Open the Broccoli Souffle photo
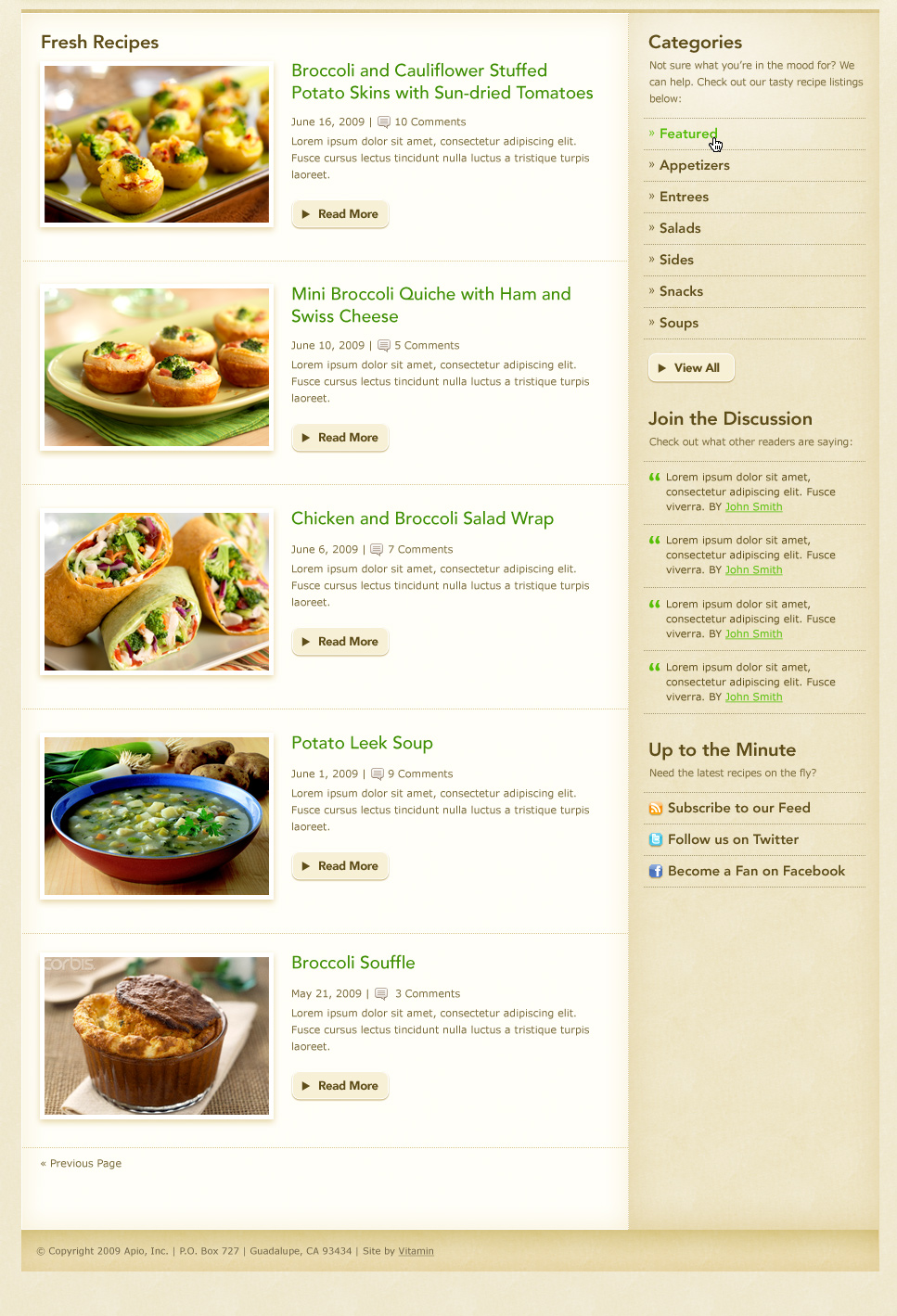Viewport: 897px width, 1316px height. 157,1036
